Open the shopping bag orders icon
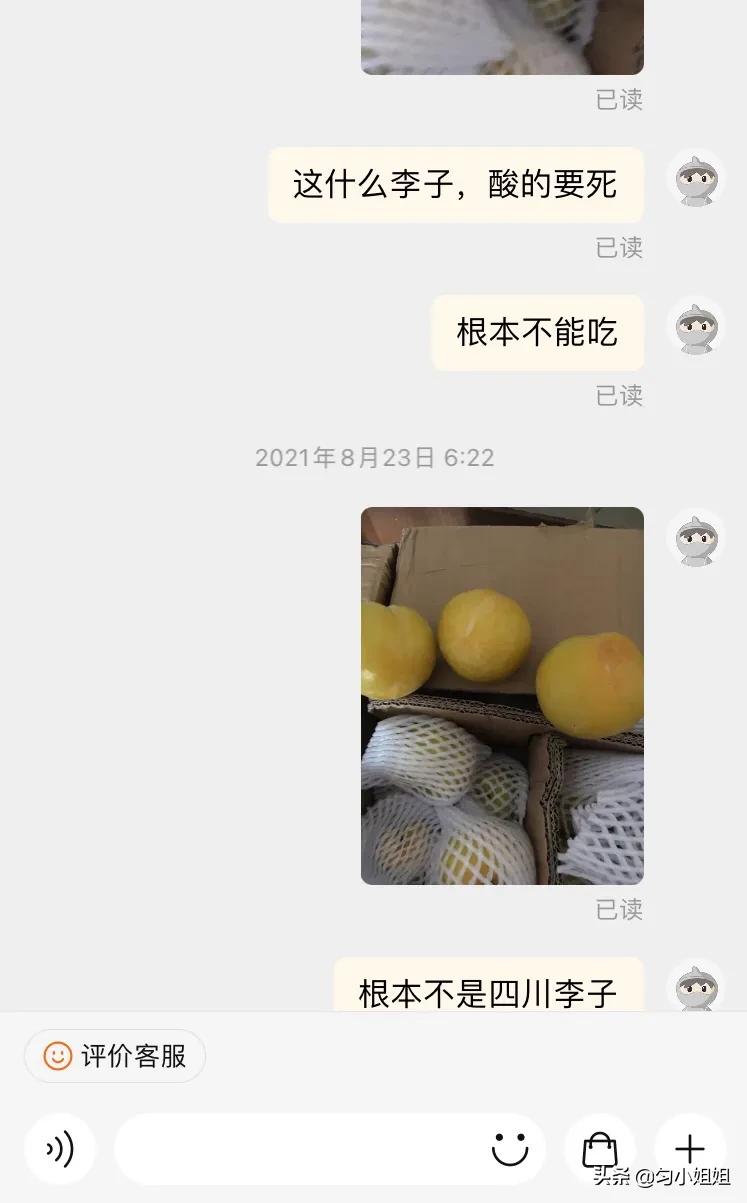Viewport: 747px width, 1203px height. [x=601, y=1149]
